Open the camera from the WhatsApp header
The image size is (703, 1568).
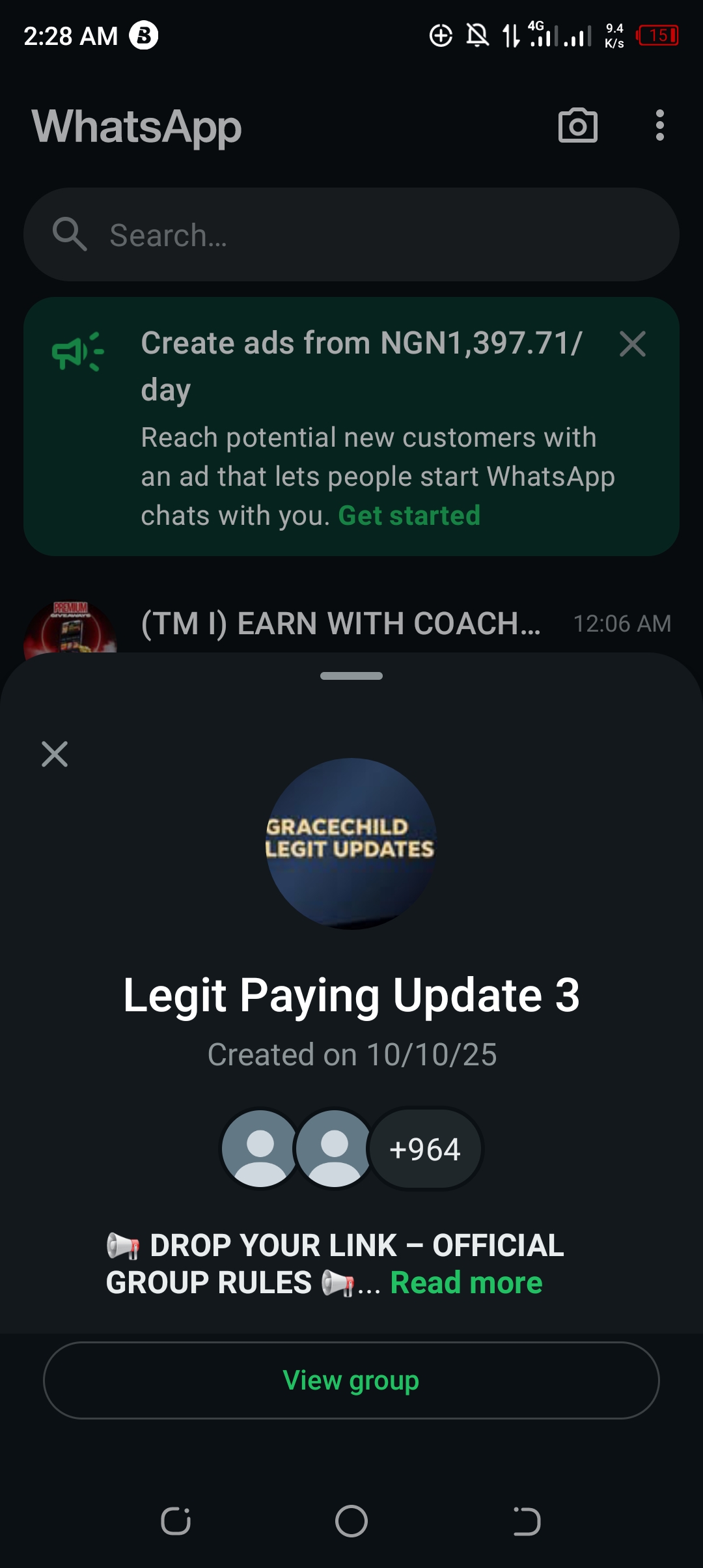click(x=577, y=126)
